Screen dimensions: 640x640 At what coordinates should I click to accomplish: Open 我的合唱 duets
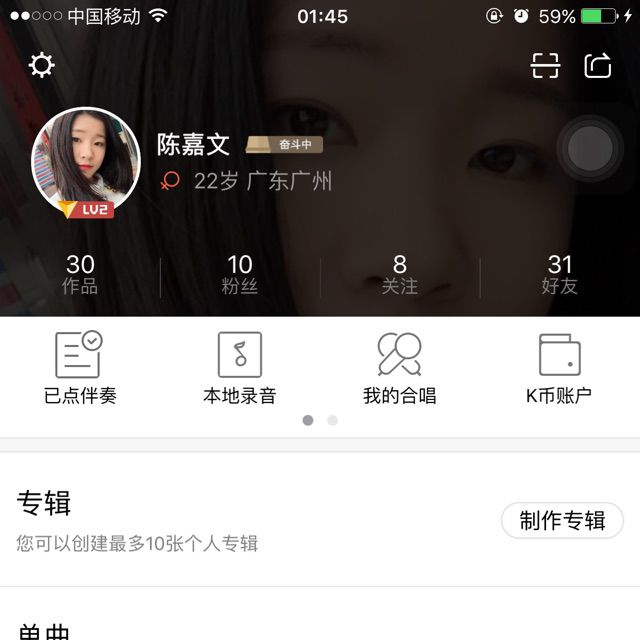tap(400, 368)
